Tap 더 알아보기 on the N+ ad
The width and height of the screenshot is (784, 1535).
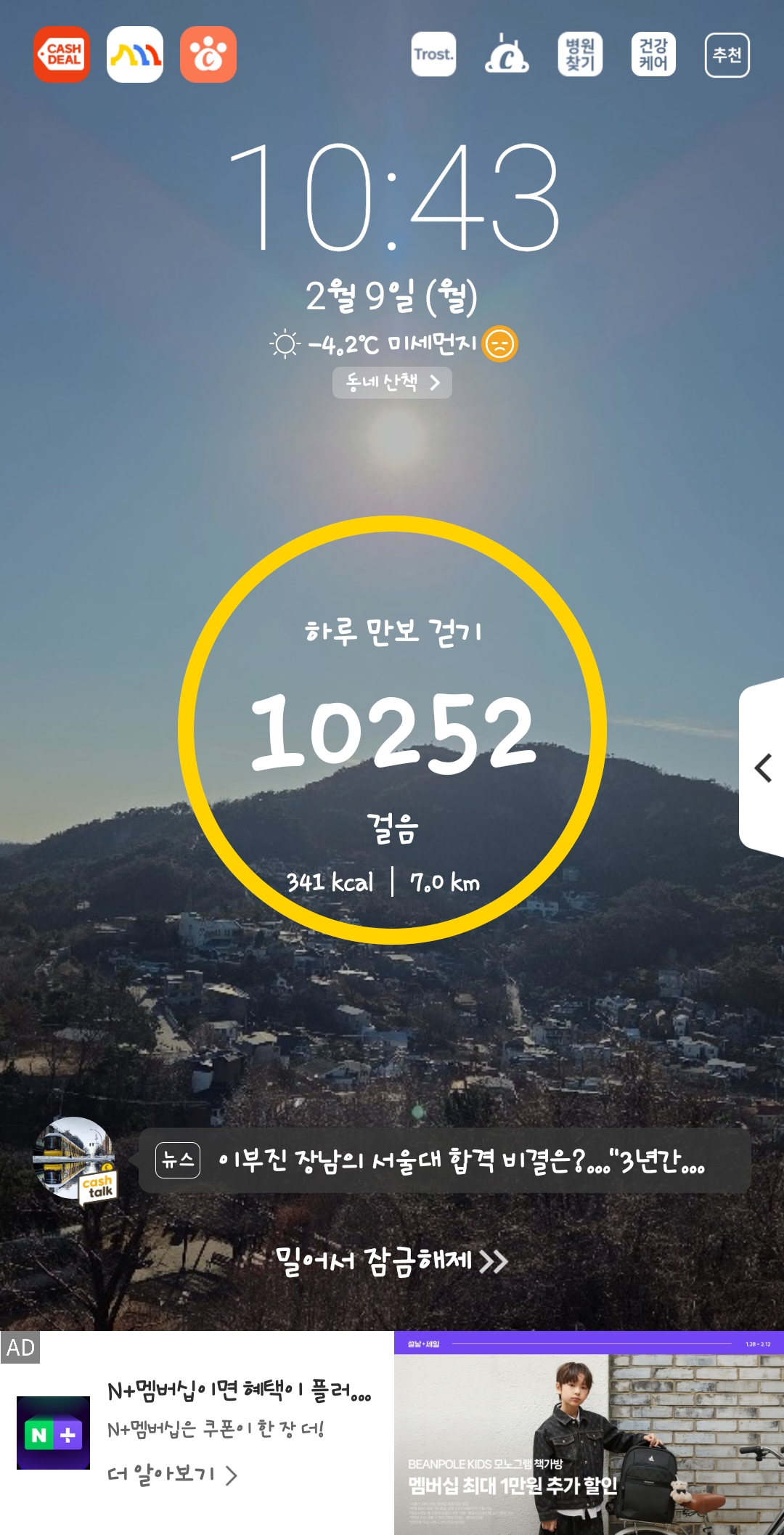(172, 1475)
